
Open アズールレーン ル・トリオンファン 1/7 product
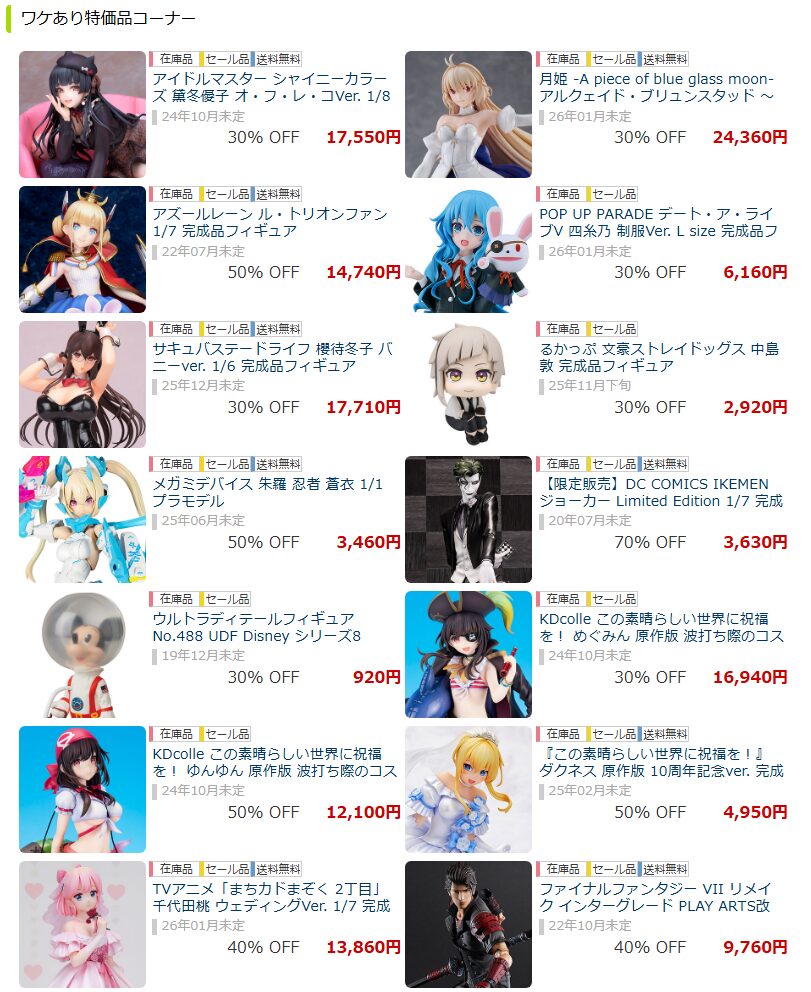tap(270, 222)
